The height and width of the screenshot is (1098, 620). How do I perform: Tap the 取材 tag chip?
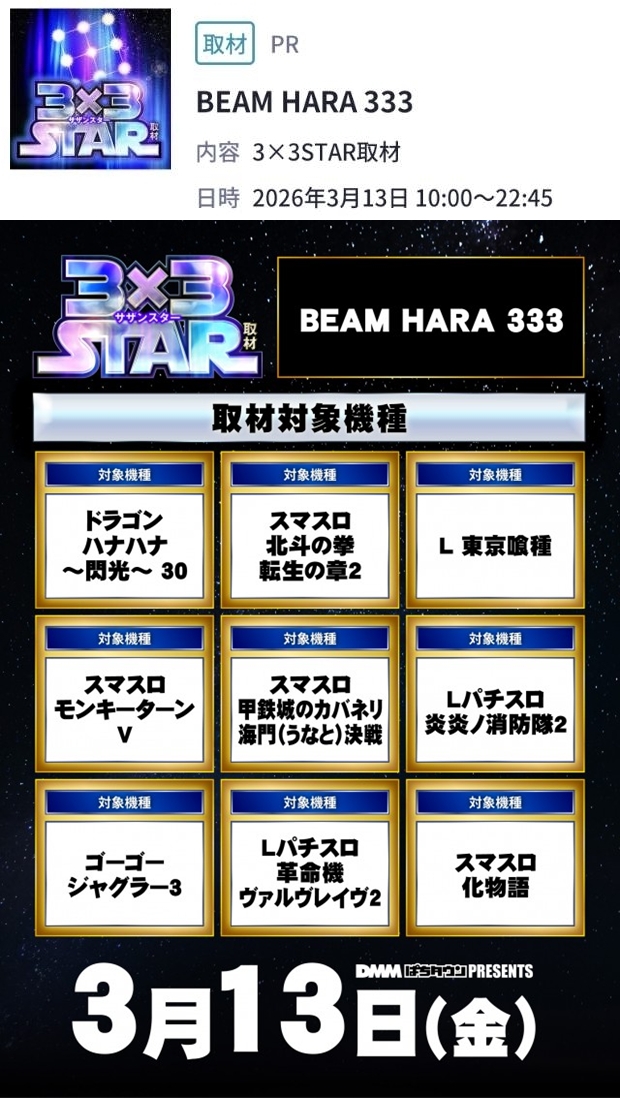click(x=224, y=45)
